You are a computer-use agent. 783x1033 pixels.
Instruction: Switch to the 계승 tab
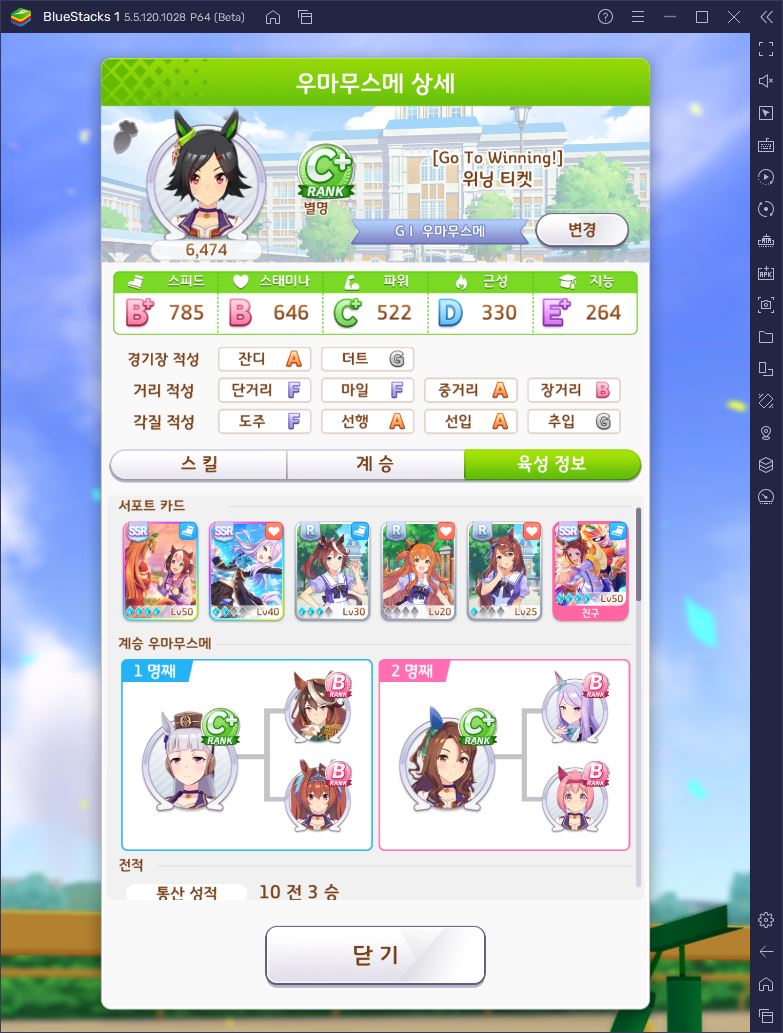(375, 465)
